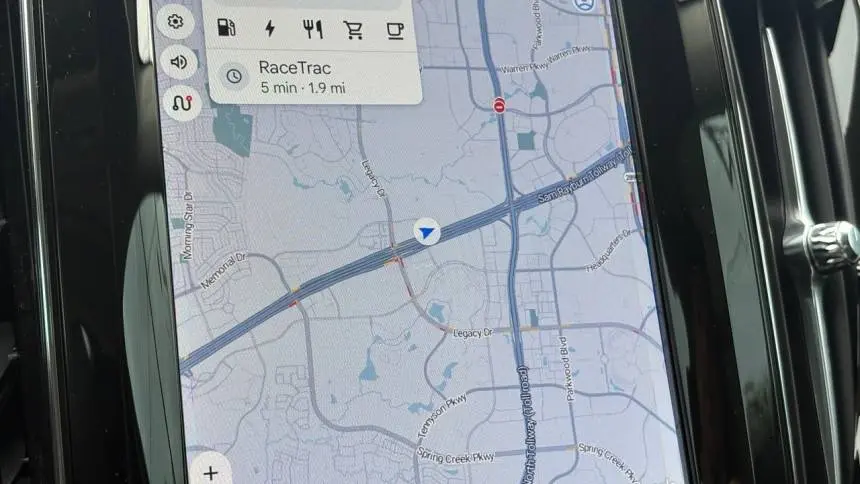Open the map settings gear
Screen dimensions: 860x484
coord(176,21)
